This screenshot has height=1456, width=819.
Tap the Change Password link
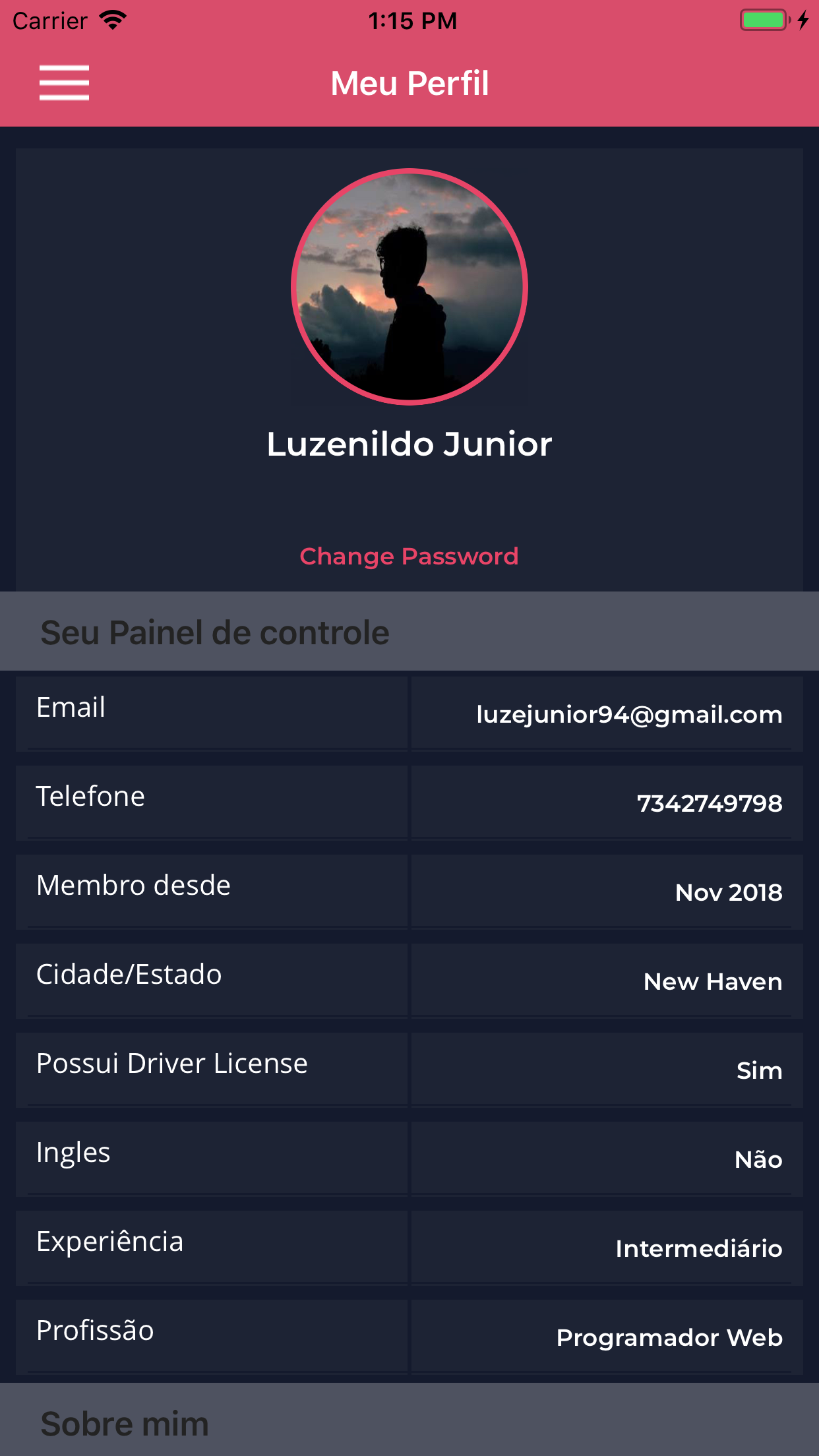(409, 556)
